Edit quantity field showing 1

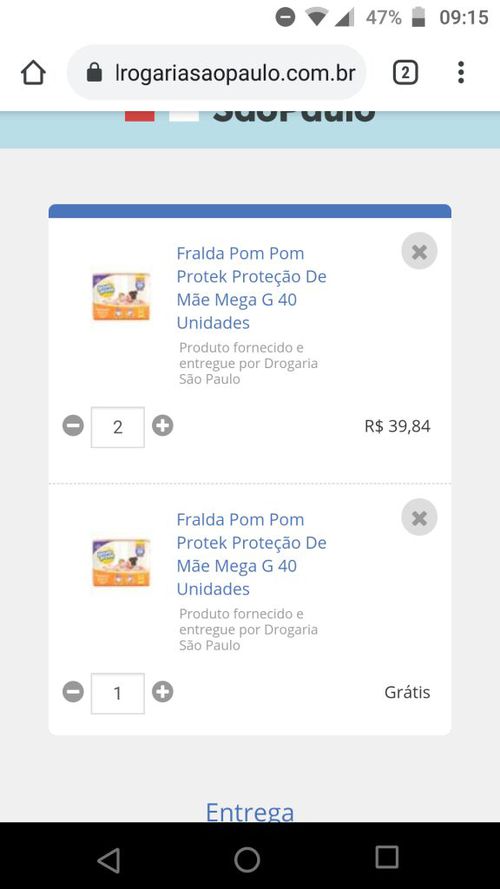[x=118, y=693]
